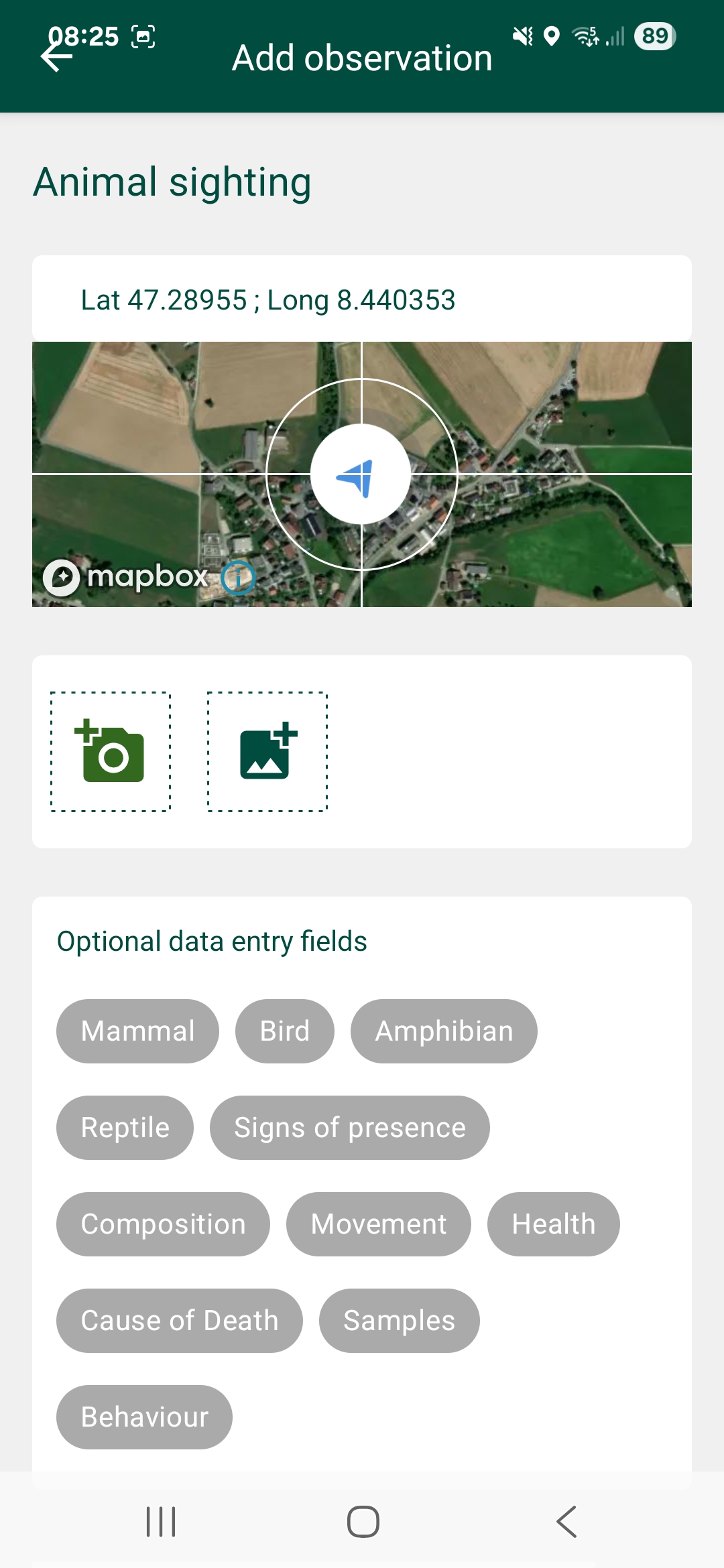Screen dimensions: 724x1568
Task: Open recent apps from the navigation bar
Action: click(x=161, y=1522)
